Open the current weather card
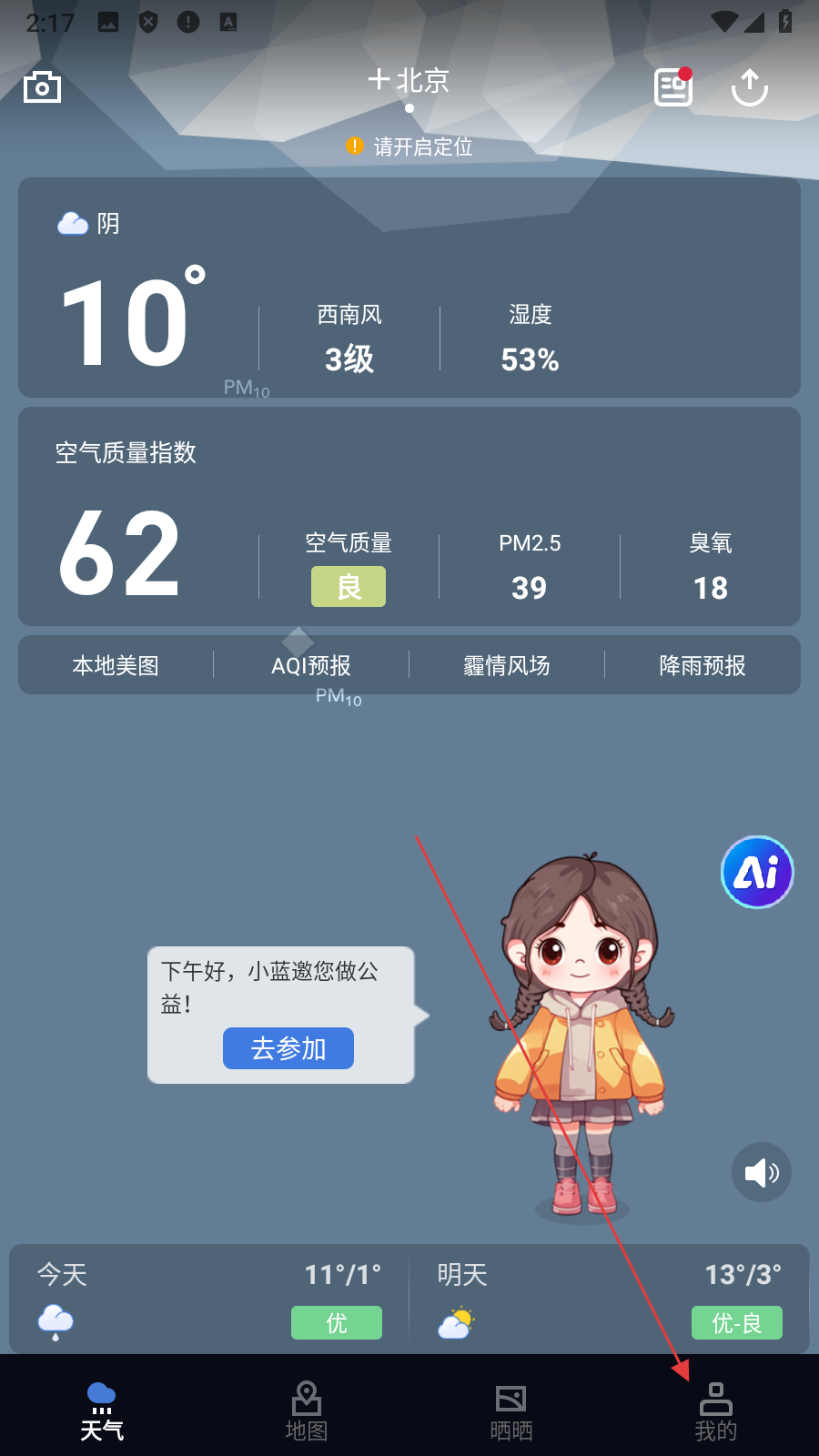 point(409,288)
